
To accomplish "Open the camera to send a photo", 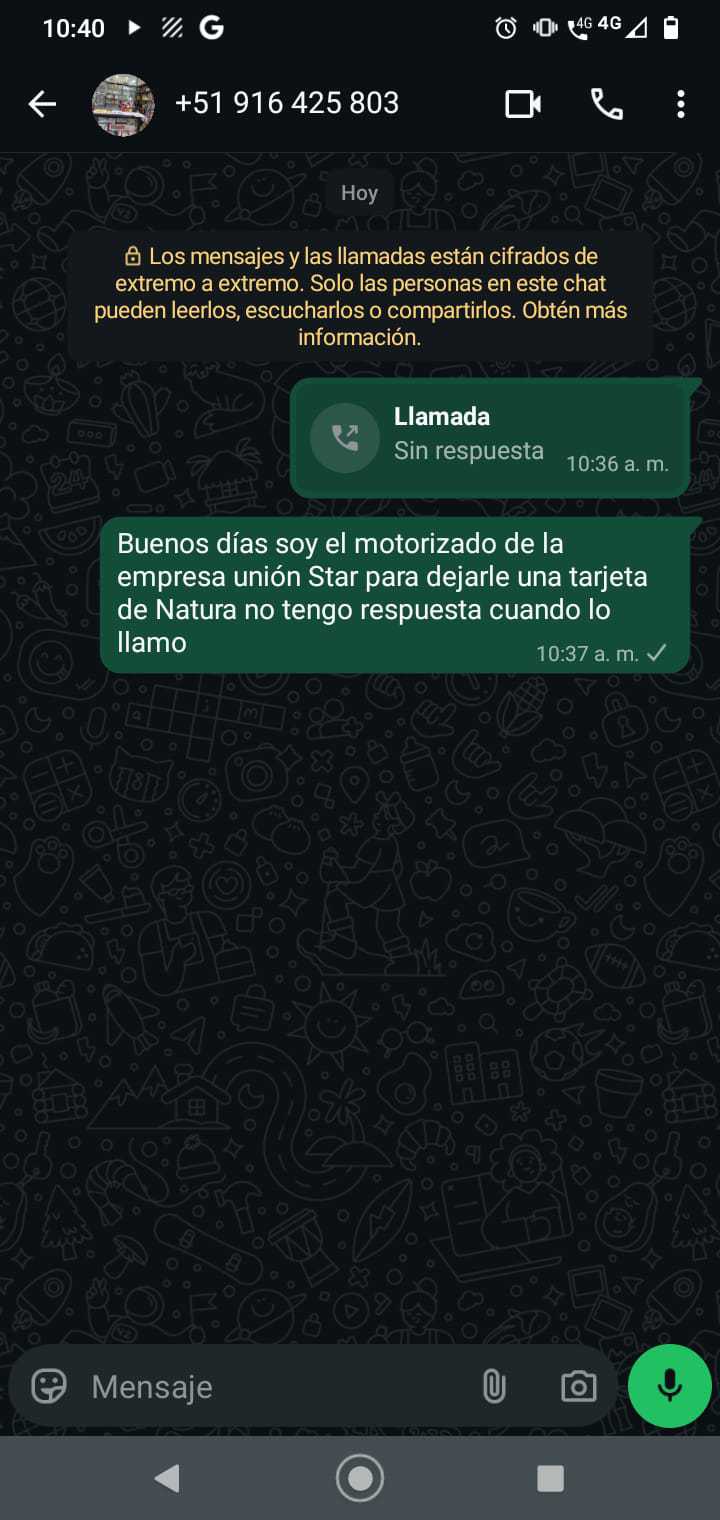I will coord(578,1386).
